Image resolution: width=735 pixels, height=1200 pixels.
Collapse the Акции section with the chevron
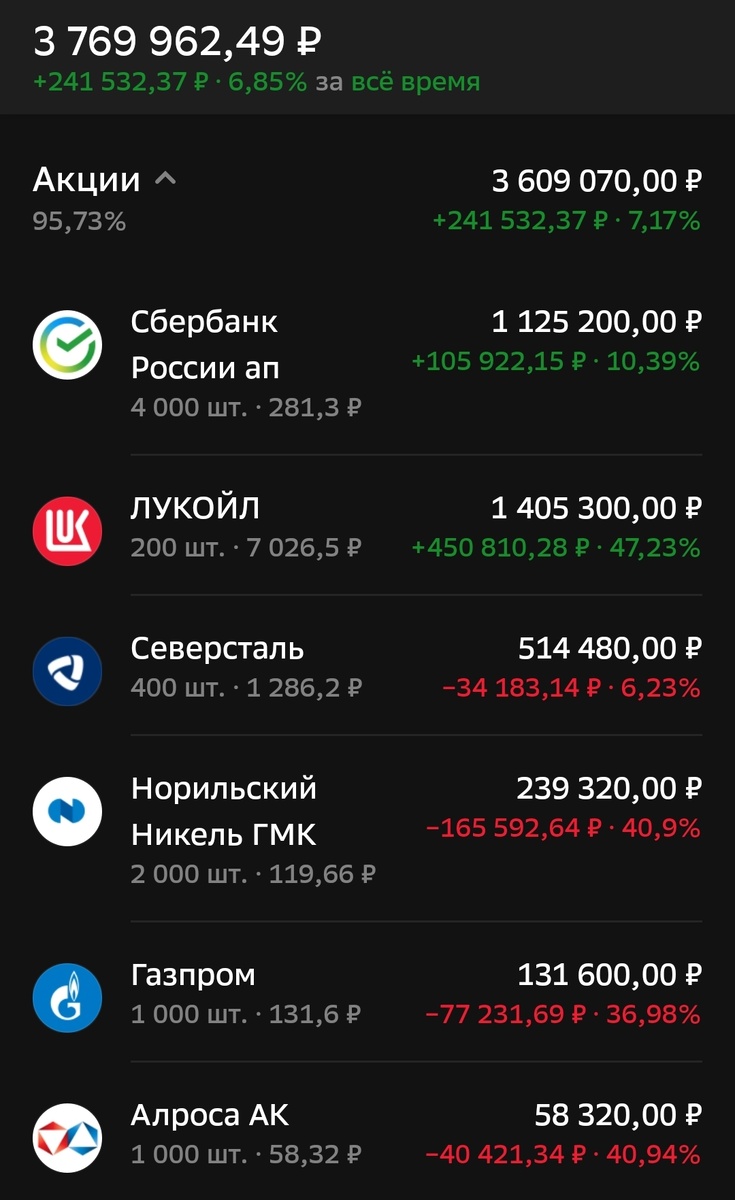(168, 179)
